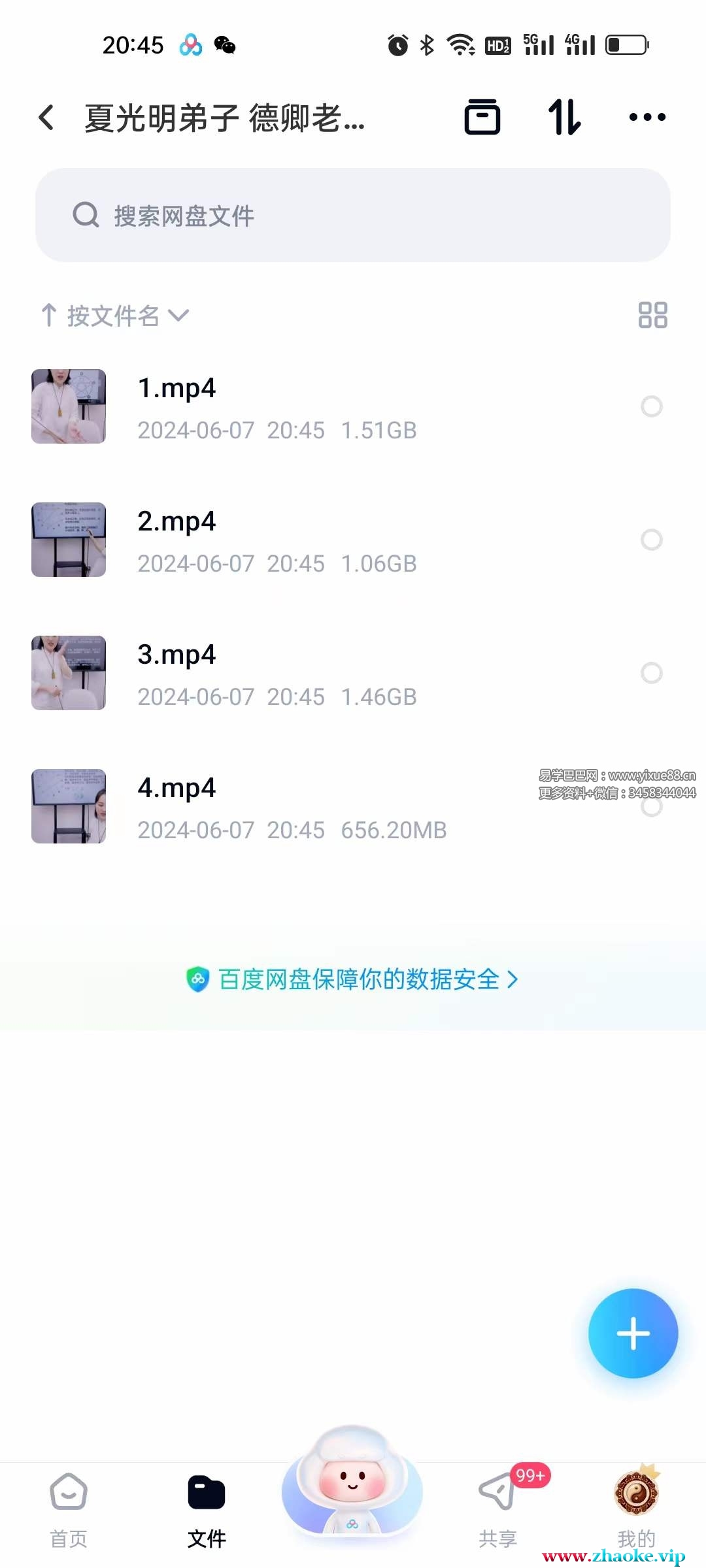Select the circle beside 3.mp4
This screenshot has width=706, height=1568.
(651, 673)
